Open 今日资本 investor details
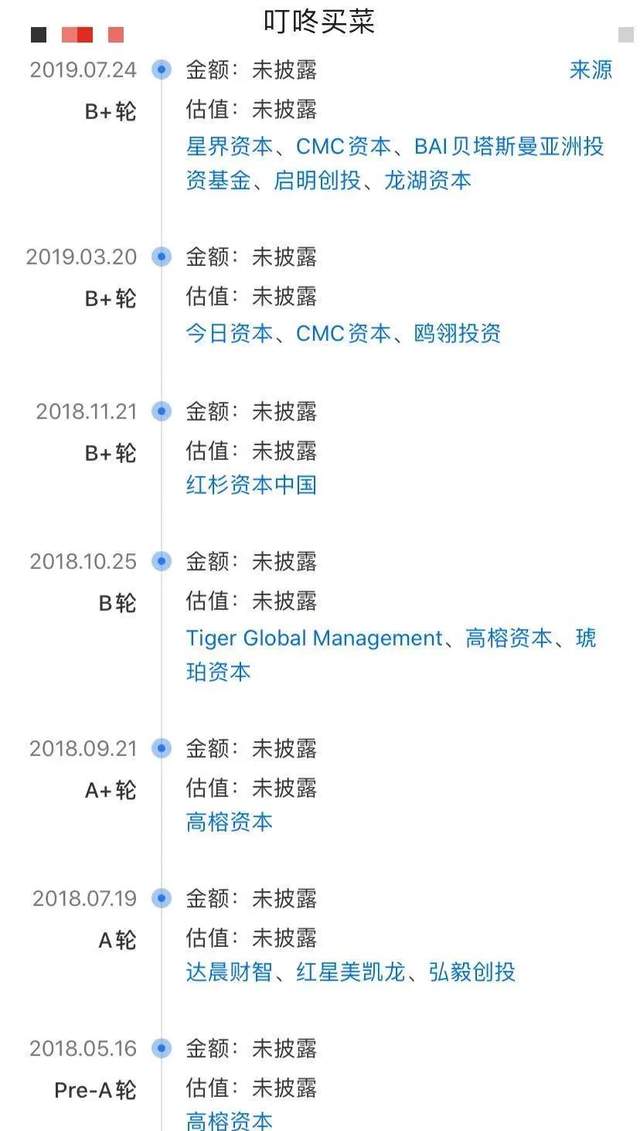640x1131 pixels. pos(229,334)
